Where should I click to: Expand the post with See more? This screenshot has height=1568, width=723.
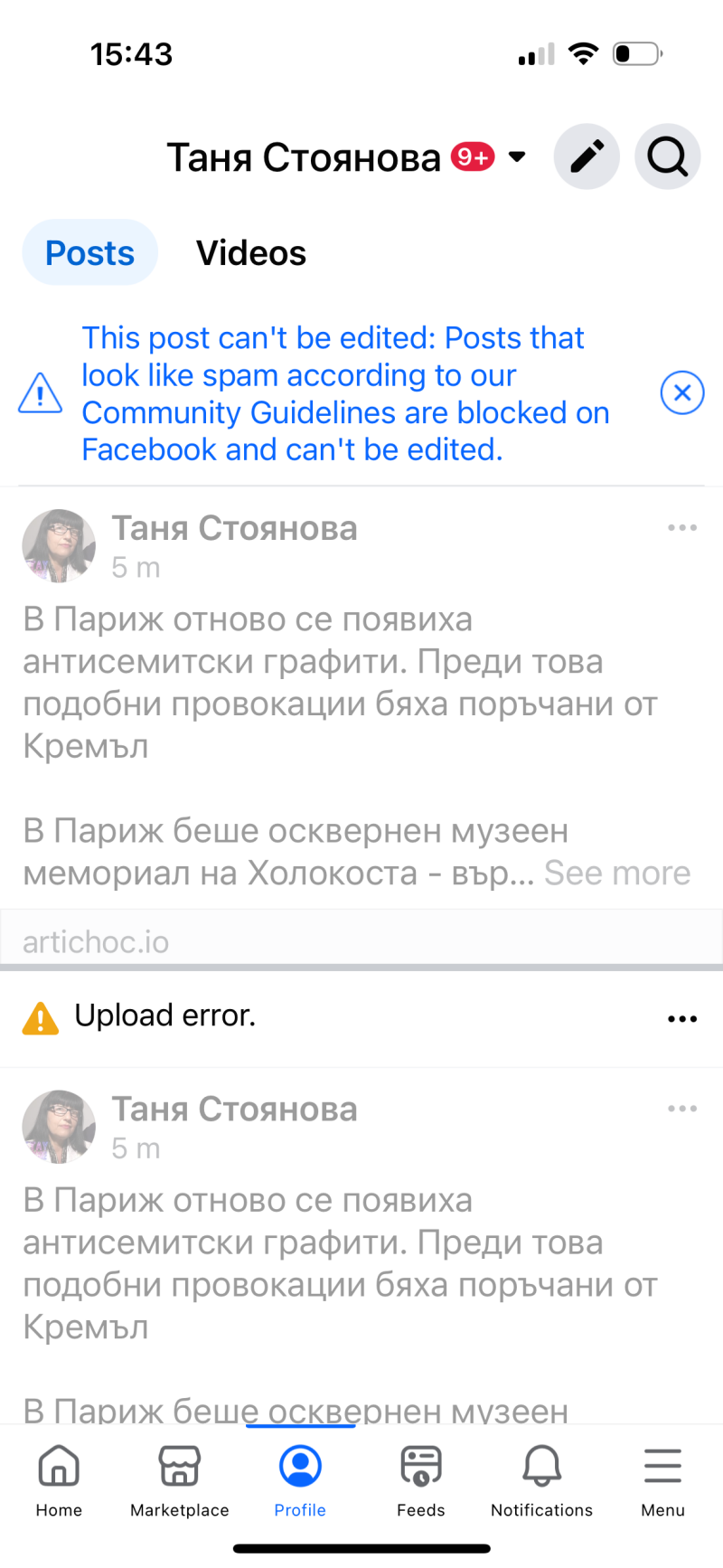point(617,874)
